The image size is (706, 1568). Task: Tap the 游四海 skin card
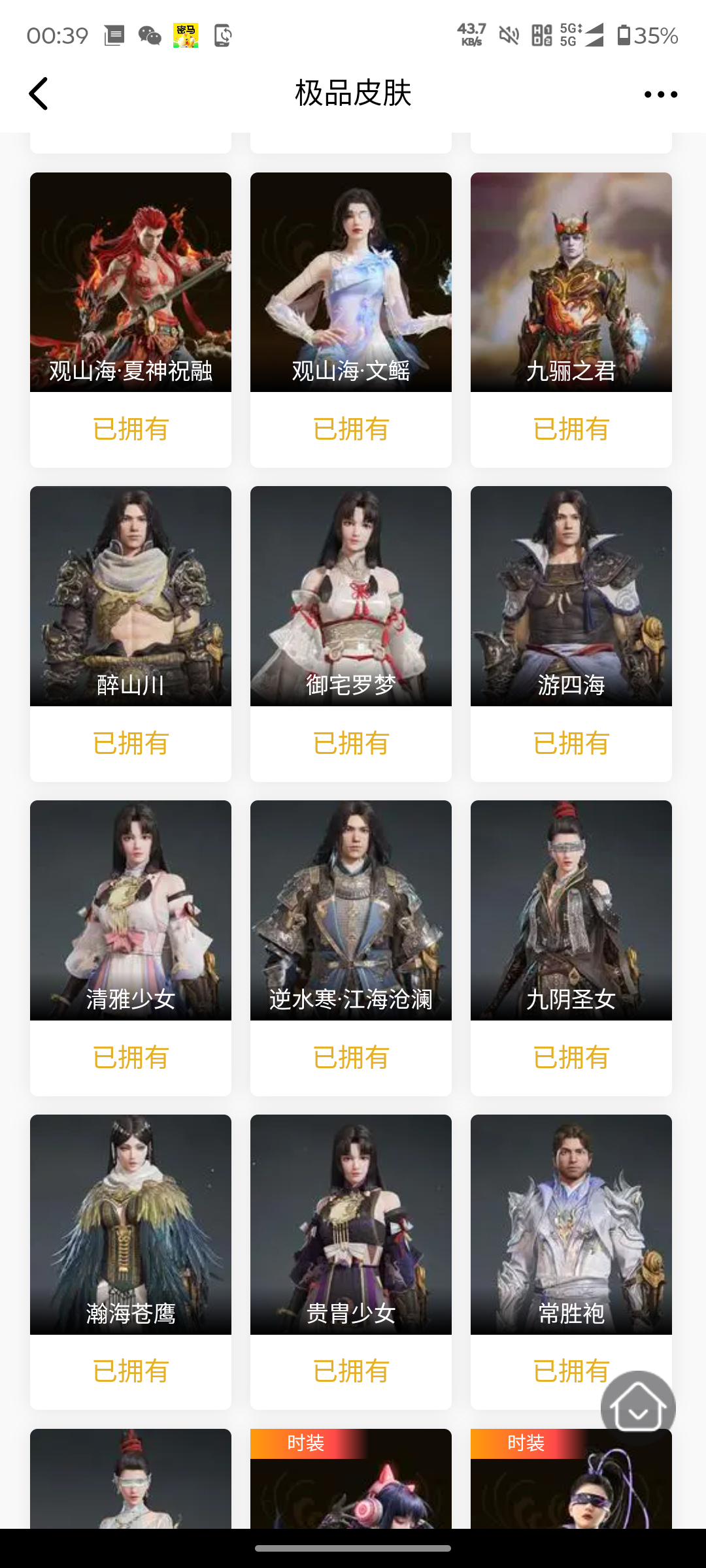(x=571, y=596)
